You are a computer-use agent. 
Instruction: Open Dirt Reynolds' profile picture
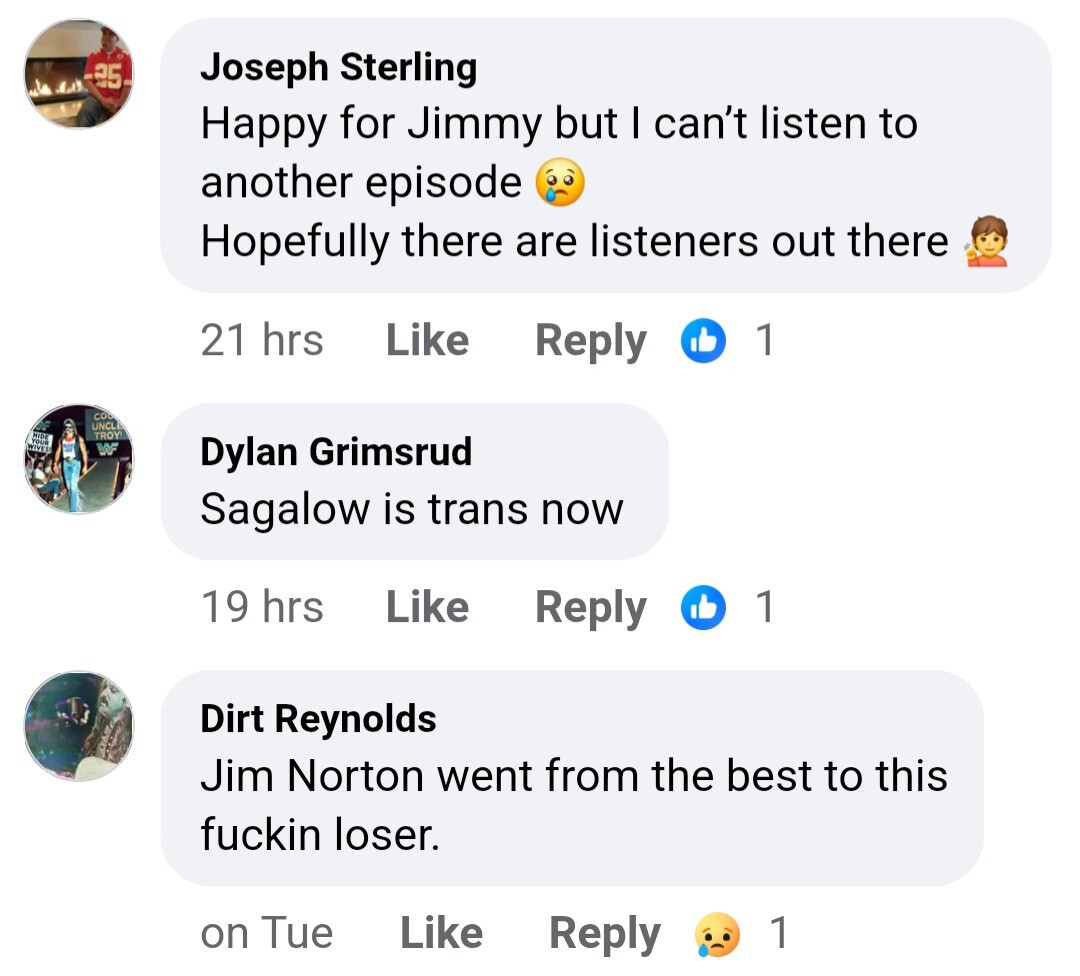click(x=78, y=725)
